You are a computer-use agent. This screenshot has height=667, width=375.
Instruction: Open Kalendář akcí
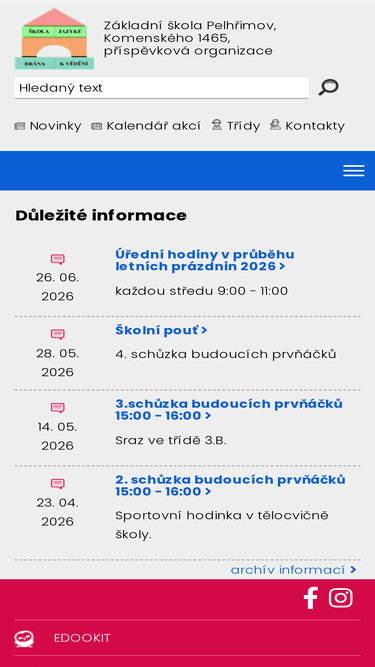[x=146, y=126]
